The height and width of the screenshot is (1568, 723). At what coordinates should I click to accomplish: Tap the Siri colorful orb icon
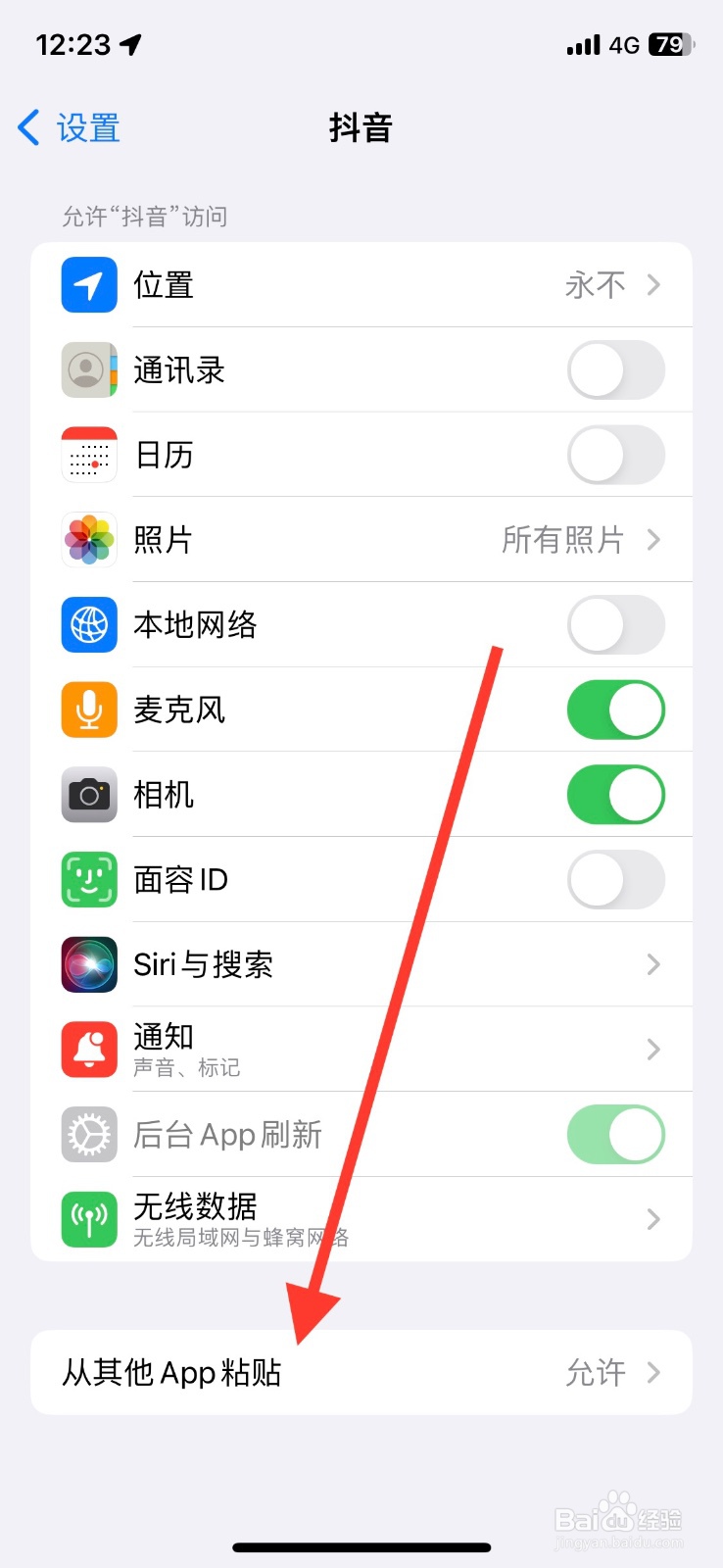pos(88,964)
